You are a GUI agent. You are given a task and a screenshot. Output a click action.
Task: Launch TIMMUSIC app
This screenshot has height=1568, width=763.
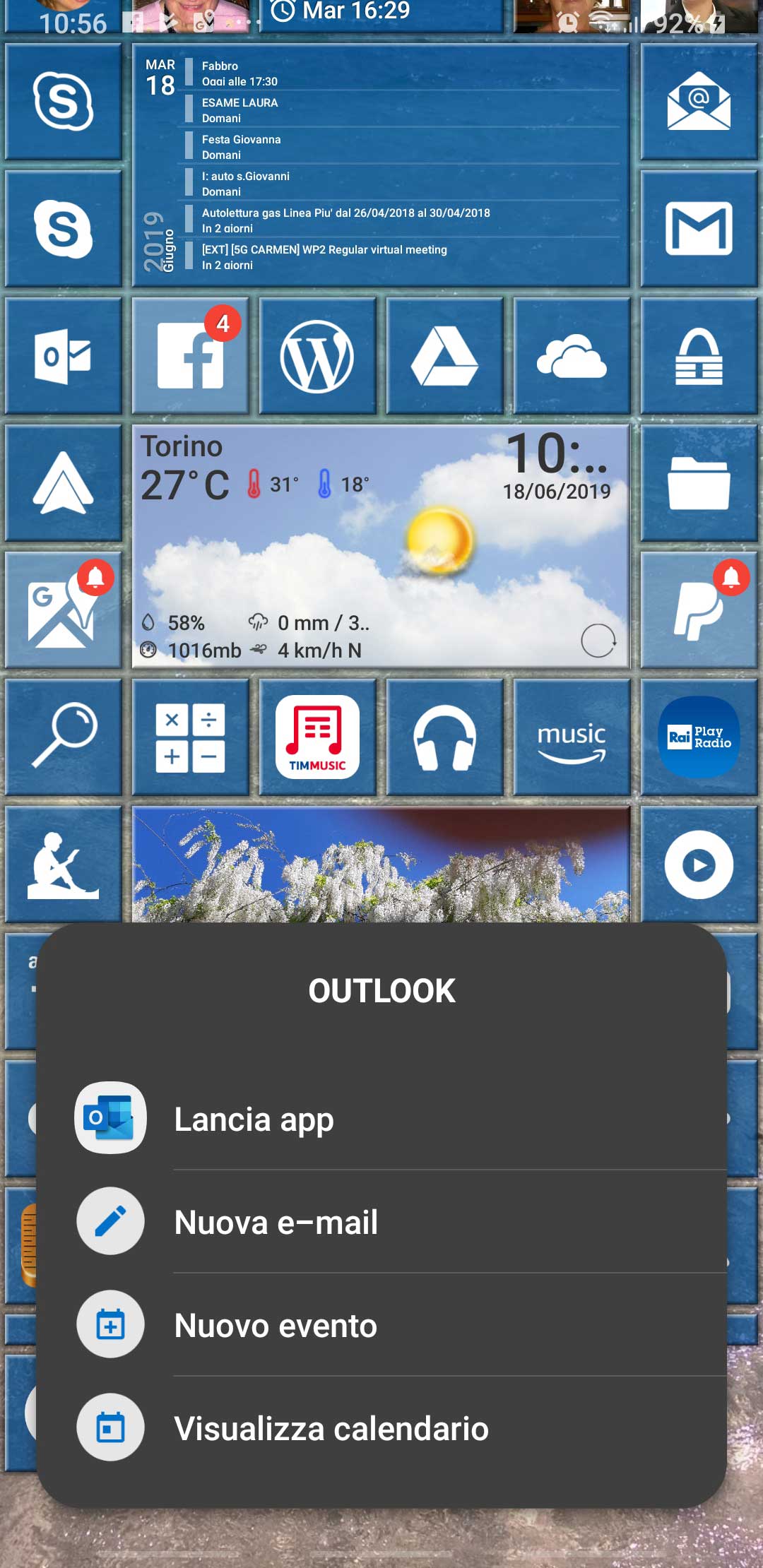(317, 737)
